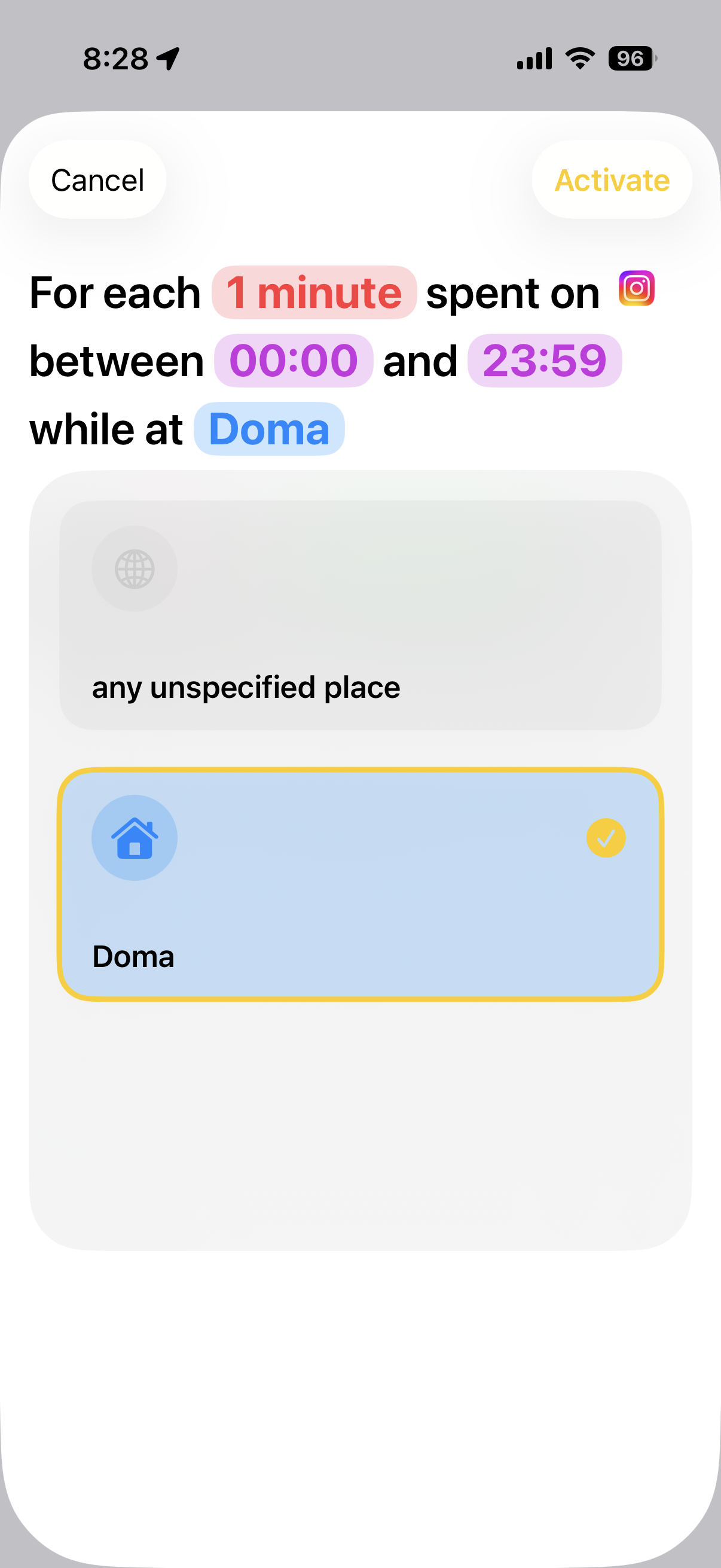Select the any unspecified place card
Image resolution: width=721 pixels, height=1568 pixels.
(x=360, y=615)
